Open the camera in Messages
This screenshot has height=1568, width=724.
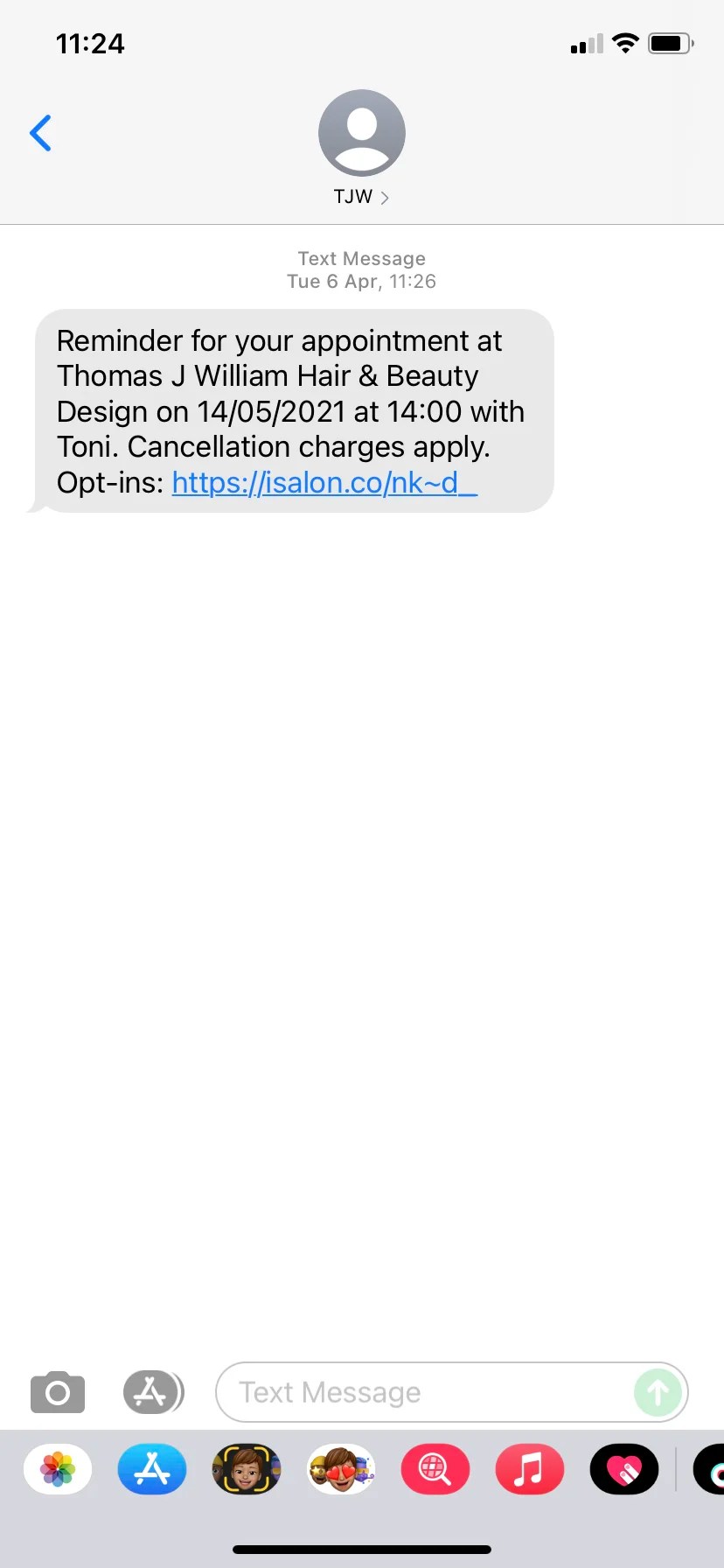click(57, 1392)
